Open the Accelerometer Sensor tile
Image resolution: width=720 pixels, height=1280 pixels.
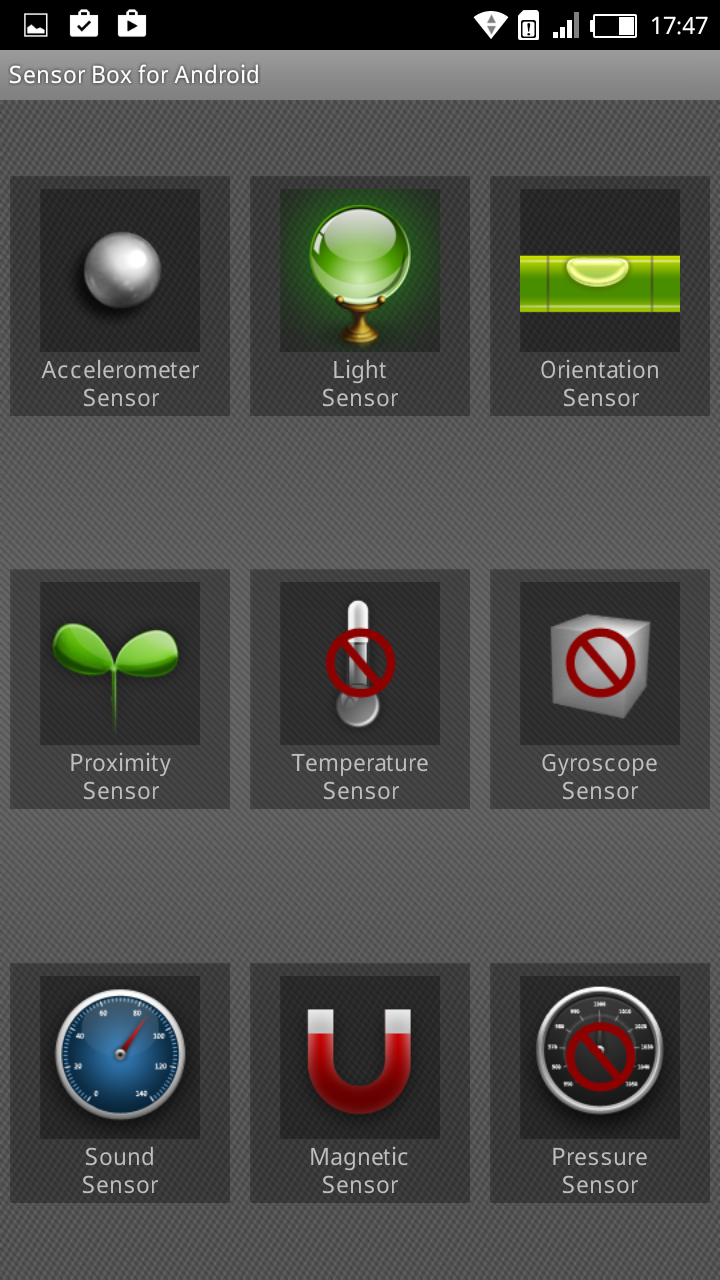click(x=120, y=296)
